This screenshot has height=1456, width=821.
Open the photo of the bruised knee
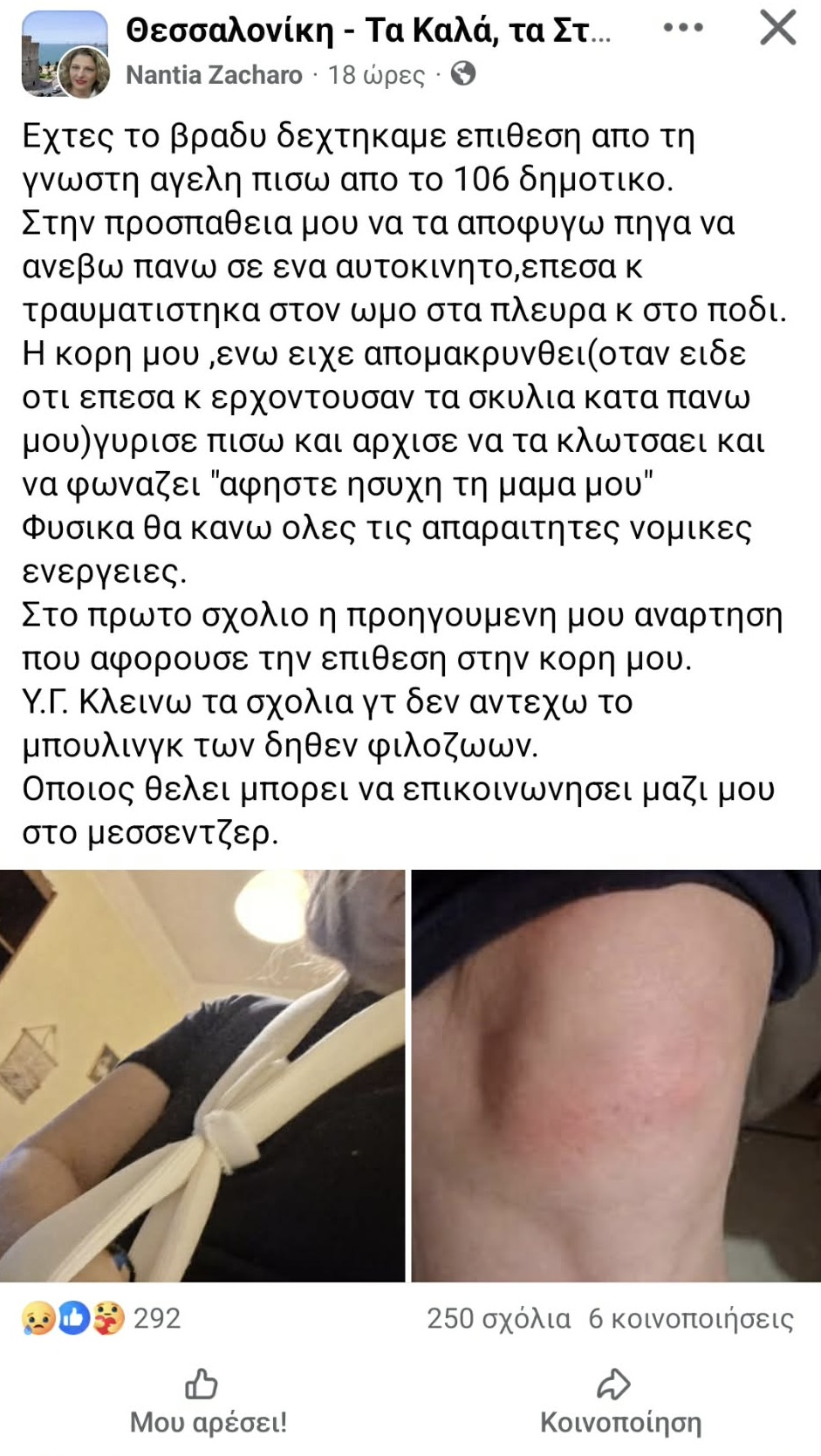(616, 1075)
